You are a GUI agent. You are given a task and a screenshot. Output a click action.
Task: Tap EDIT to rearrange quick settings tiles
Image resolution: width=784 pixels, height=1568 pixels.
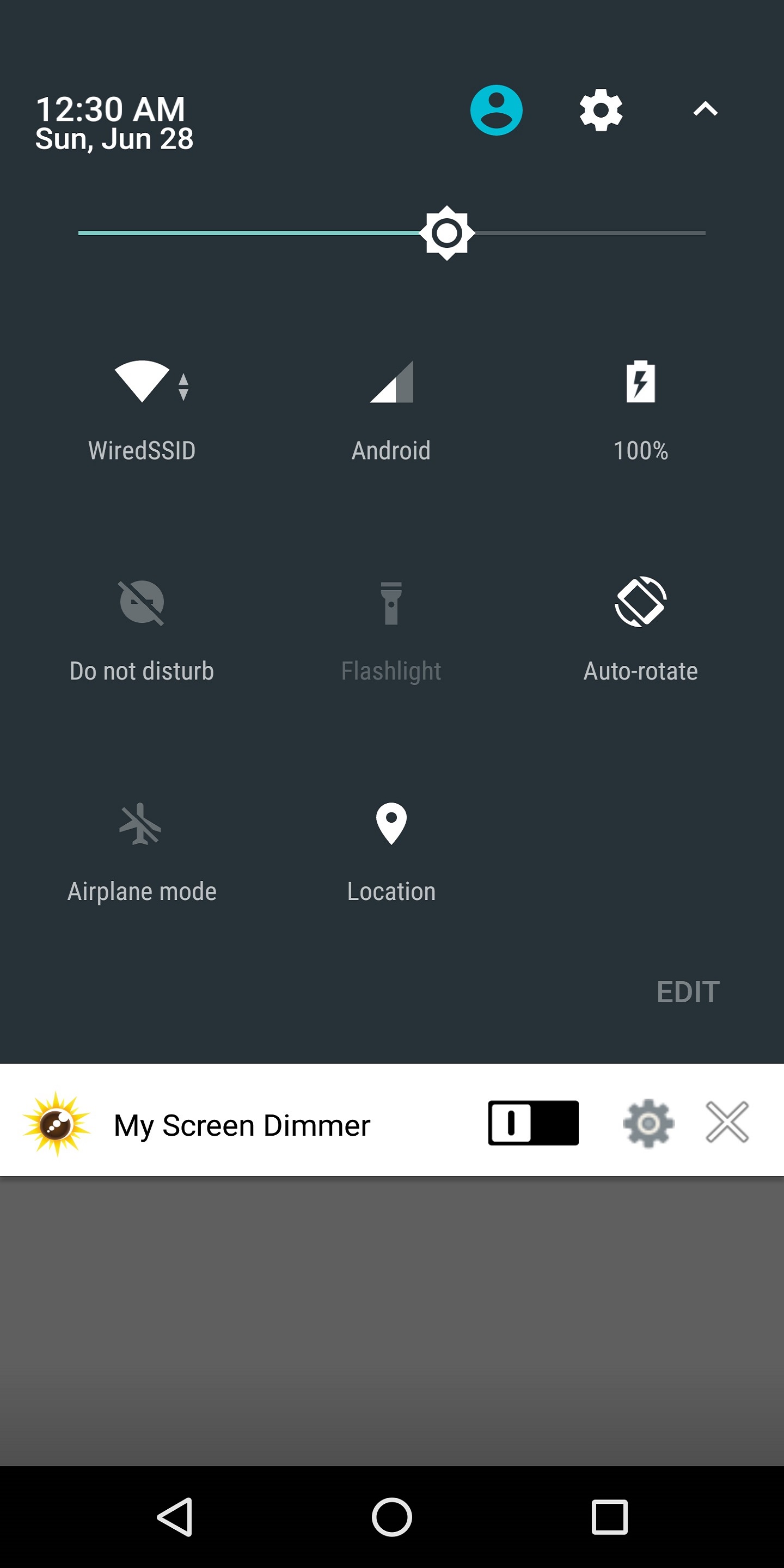[688, 990]
